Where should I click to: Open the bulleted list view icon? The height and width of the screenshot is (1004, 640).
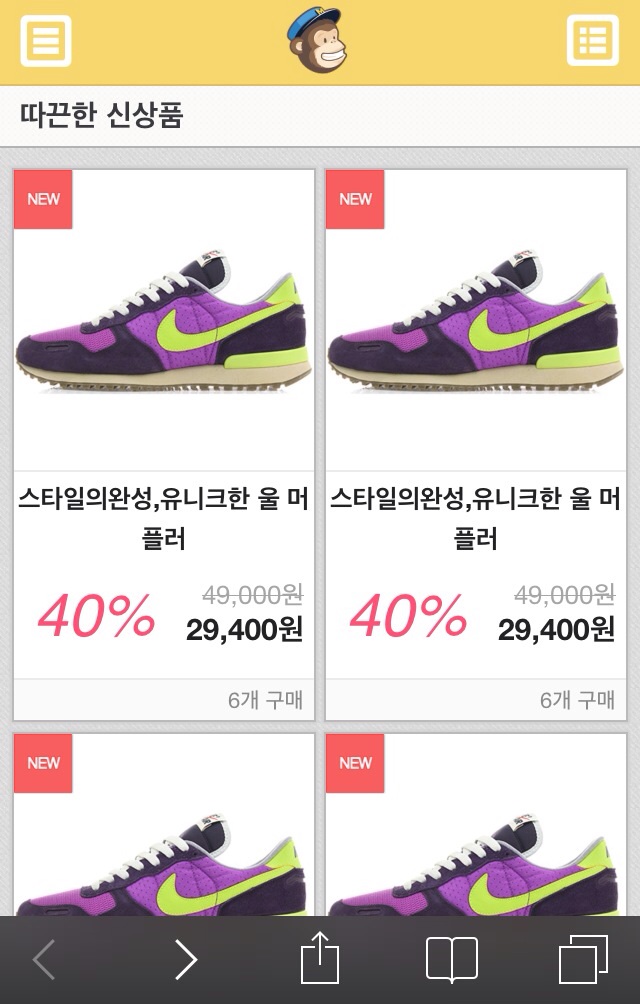pos(593,41)
